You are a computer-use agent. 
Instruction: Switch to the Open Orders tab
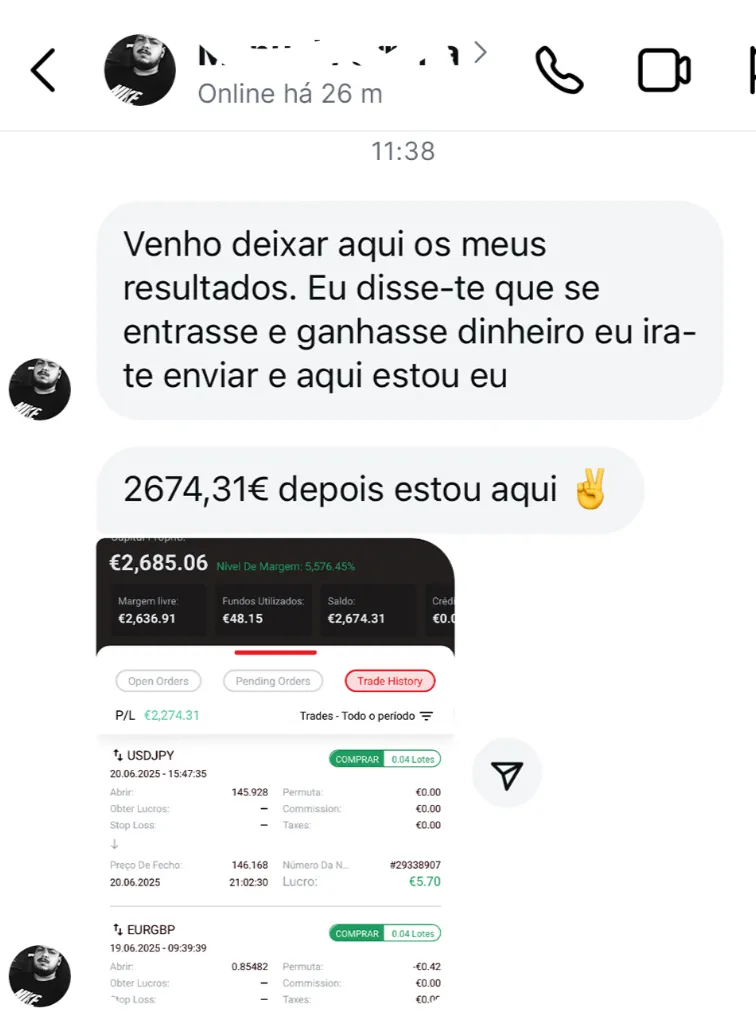point(158,681)
